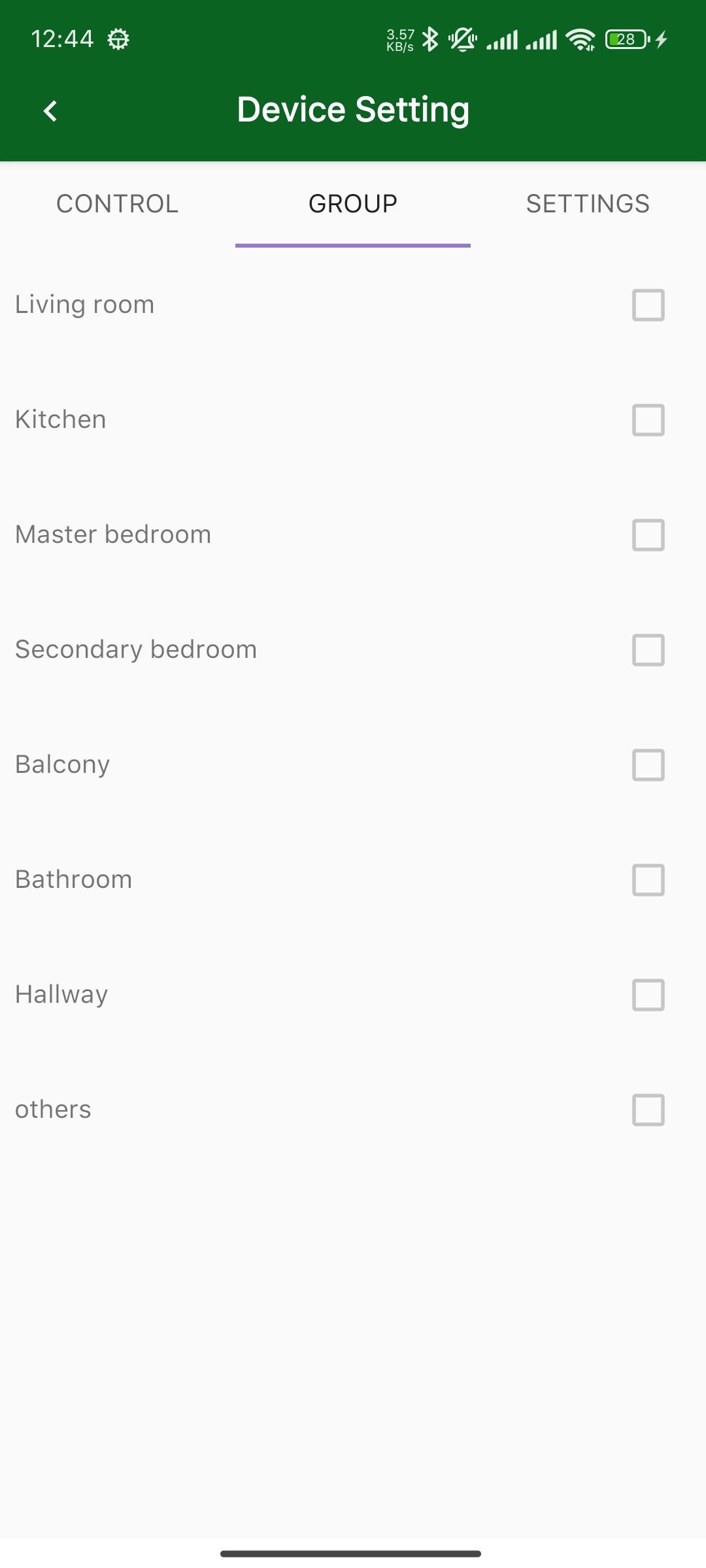
Task: Enable the Secondary bedroom checkbox
Action: (x=648, y=650)
